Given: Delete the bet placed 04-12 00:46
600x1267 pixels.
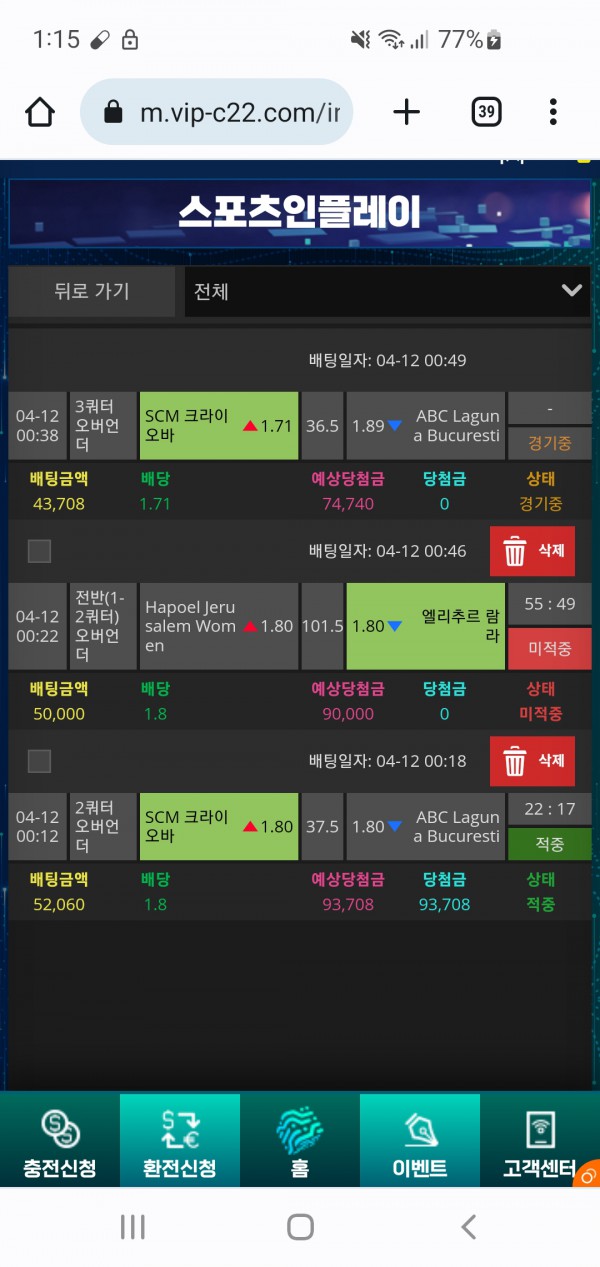Looking at the screenshot, I should [532, 551].
